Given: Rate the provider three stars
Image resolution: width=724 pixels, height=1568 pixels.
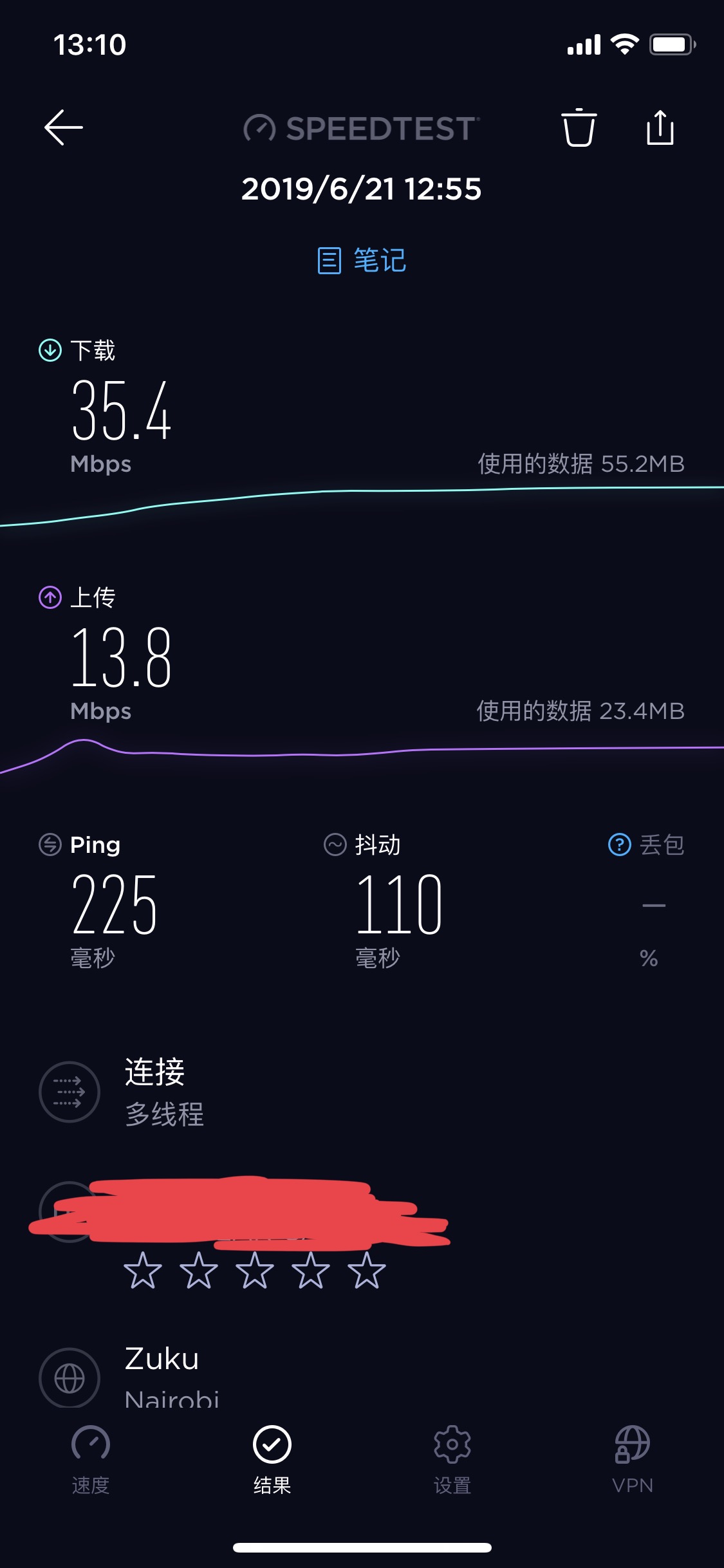Looking at the screenshot, I should pyautogui.click(x=254, y=1271).
